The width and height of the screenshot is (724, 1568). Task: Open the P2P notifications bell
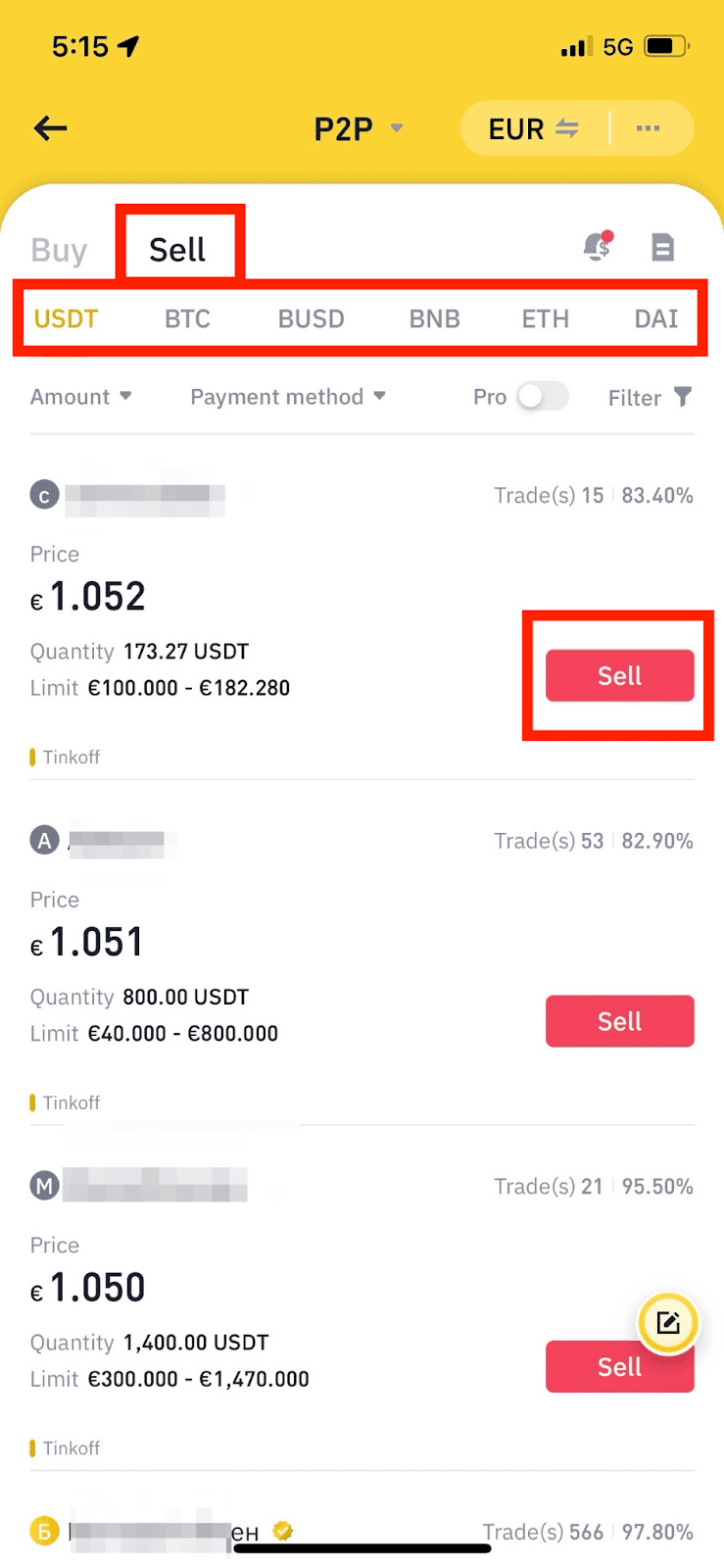(x=598, y=247)
